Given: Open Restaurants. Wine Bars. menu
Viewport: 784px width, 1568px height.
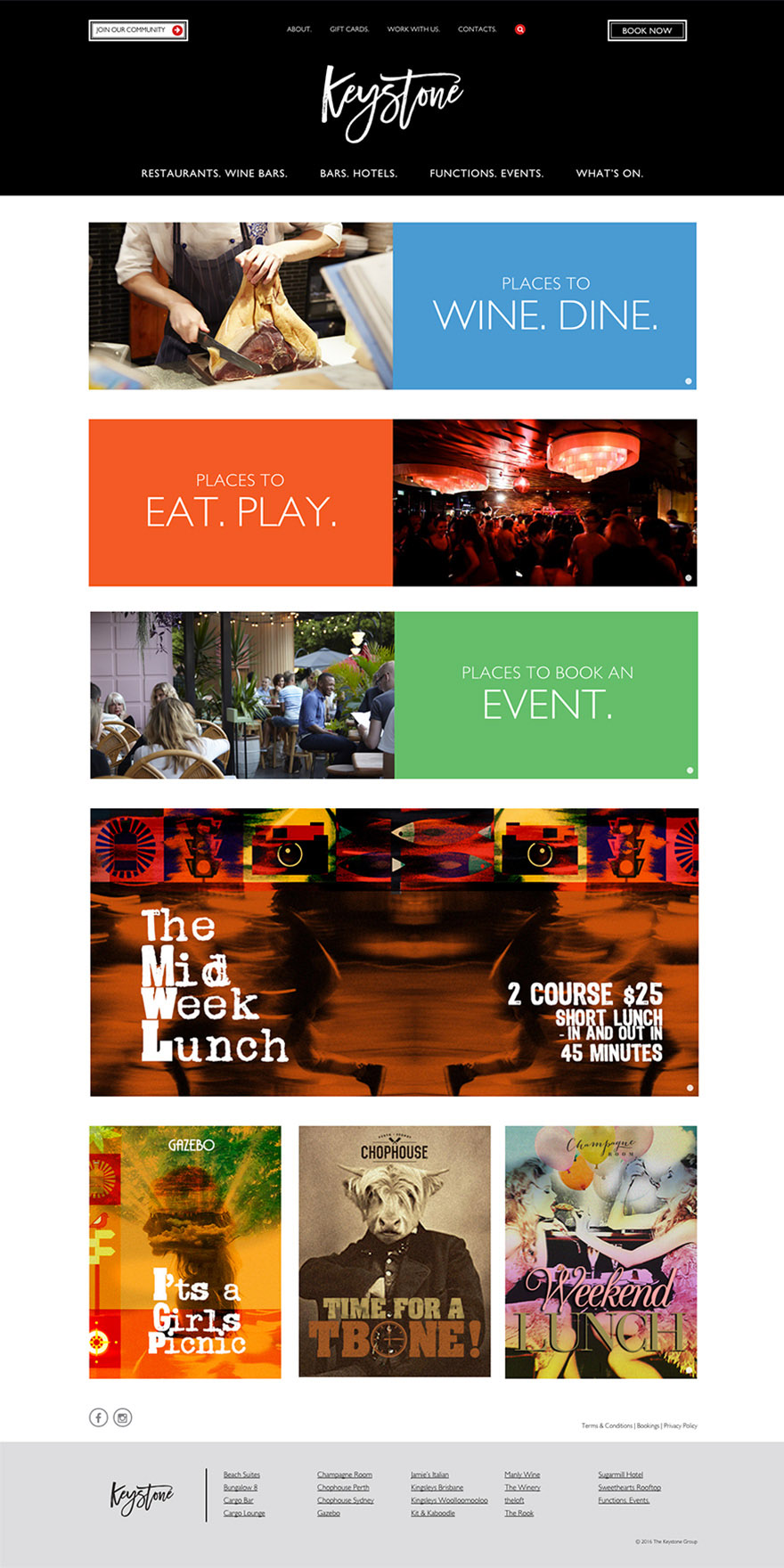Looking at the screenshot, I should click(215, 174).
